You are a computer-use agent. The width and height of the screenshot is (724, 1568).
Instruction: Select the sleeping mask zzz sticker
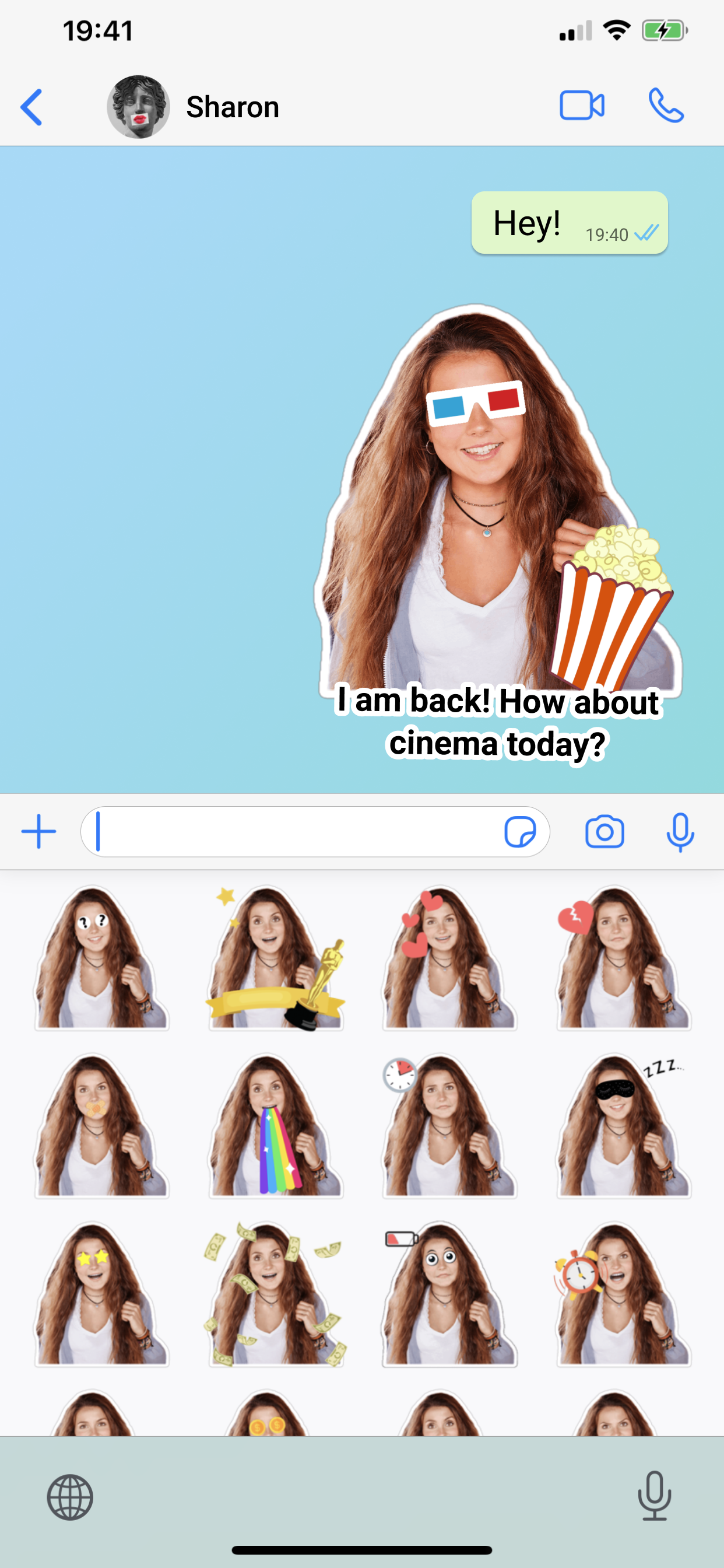coord(624,1126)
